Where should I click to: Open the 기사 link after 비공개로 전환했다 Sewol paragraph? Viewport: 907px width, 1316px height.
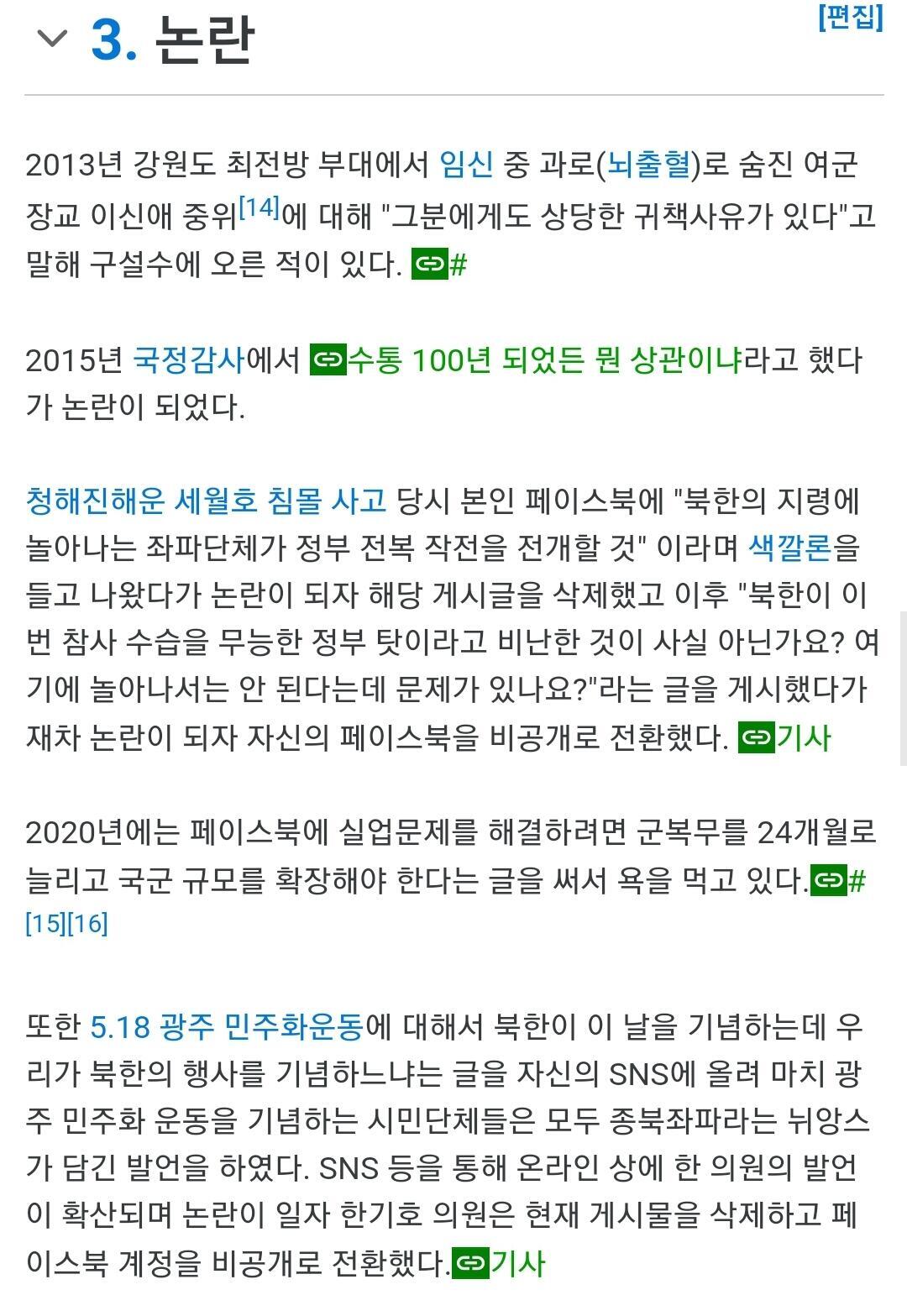coord(784,737)
